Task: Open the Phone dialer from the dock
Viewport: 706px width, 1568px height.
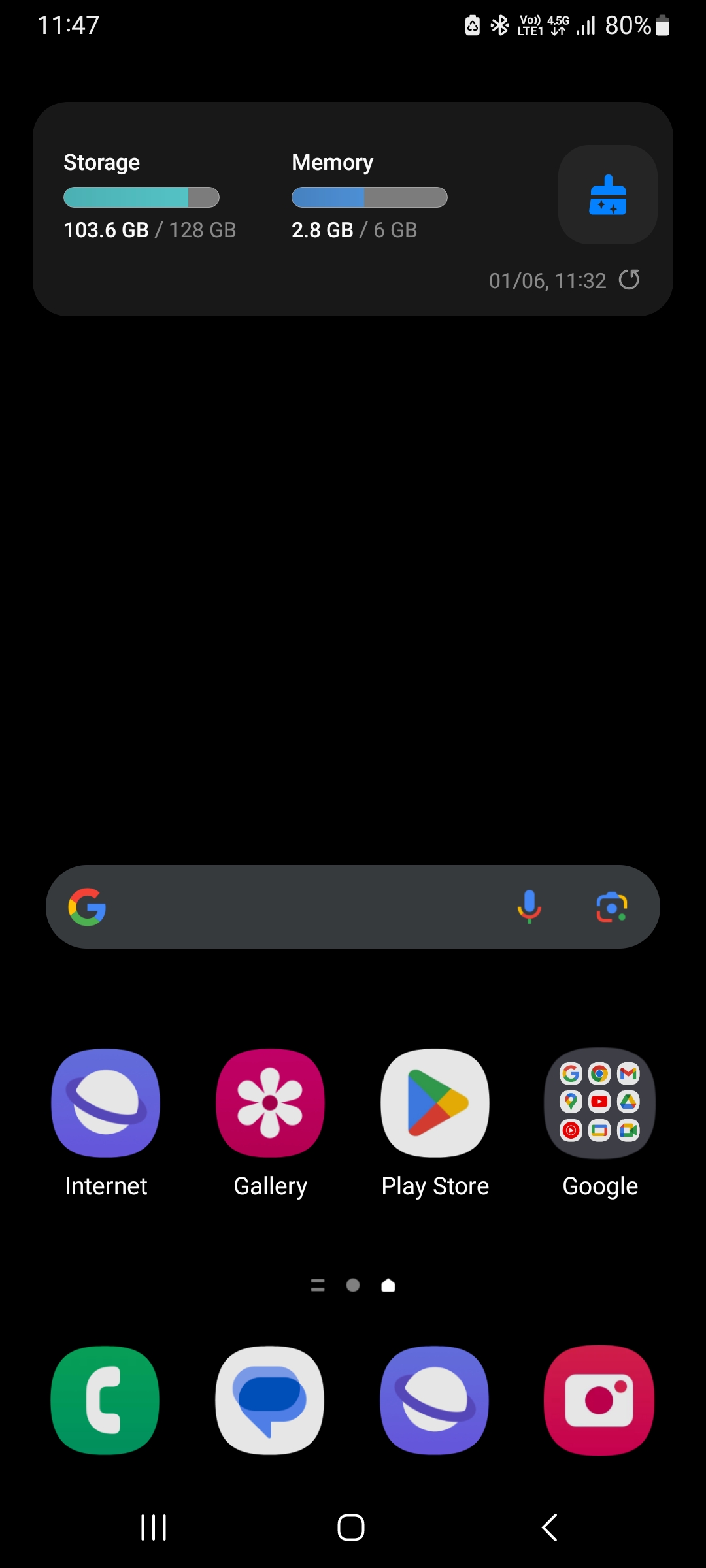Action: pyautogui.click(x=105, y=1400)
